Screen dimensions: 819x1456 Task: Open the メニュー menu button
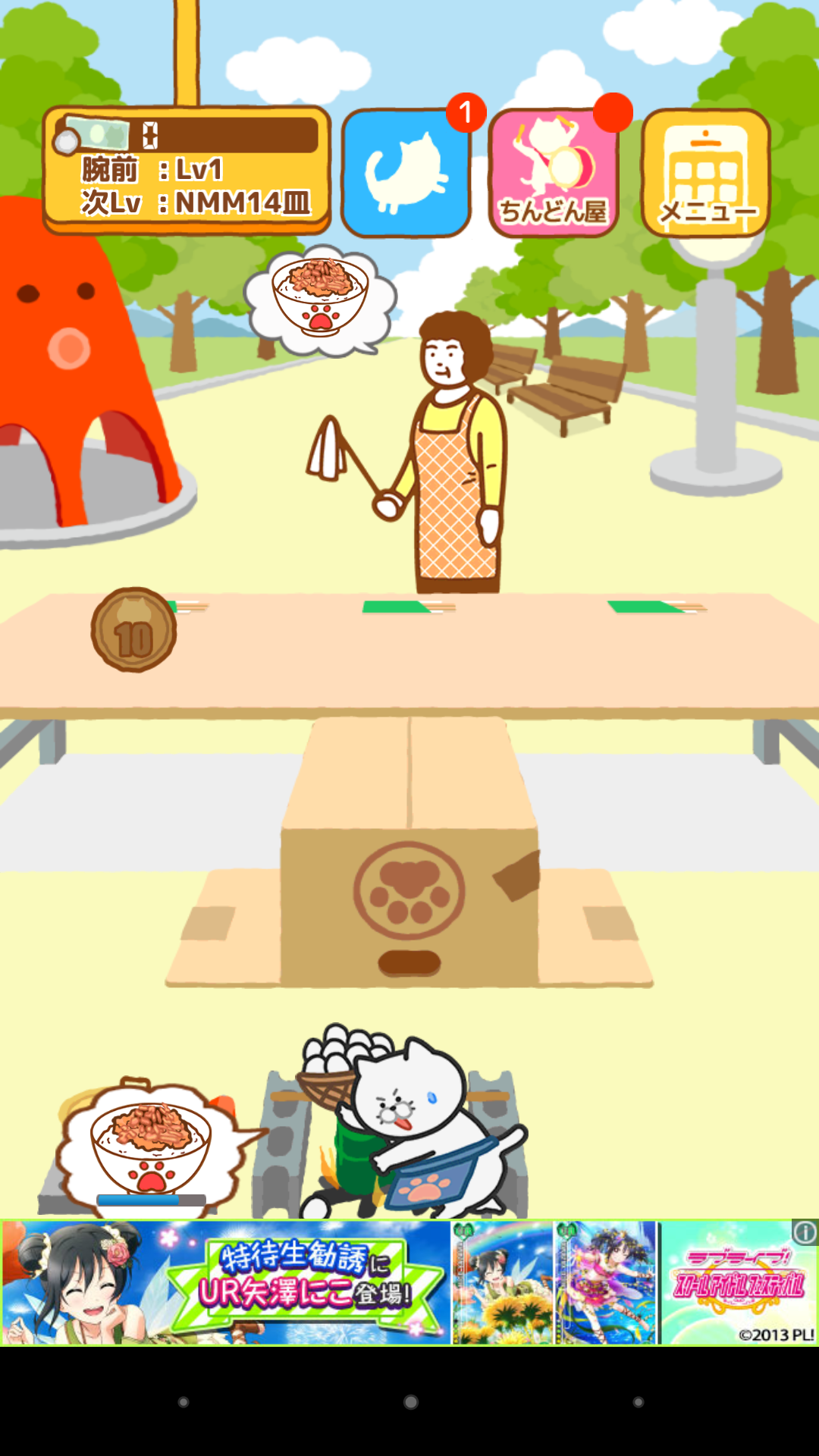coord(706,173)
